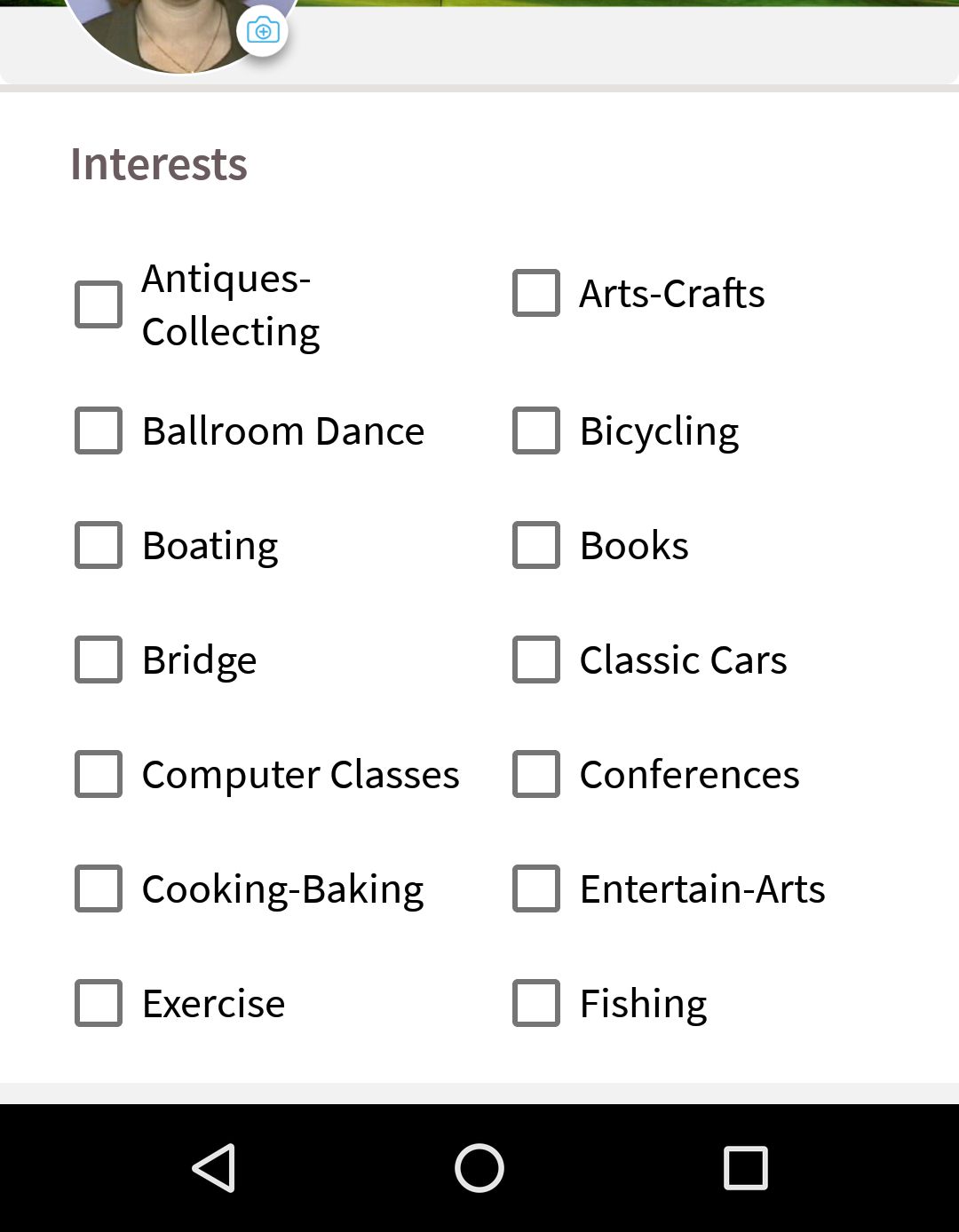Tap the camera icon to change profile photo
The image size is (959, 1232).
(263, 31)
